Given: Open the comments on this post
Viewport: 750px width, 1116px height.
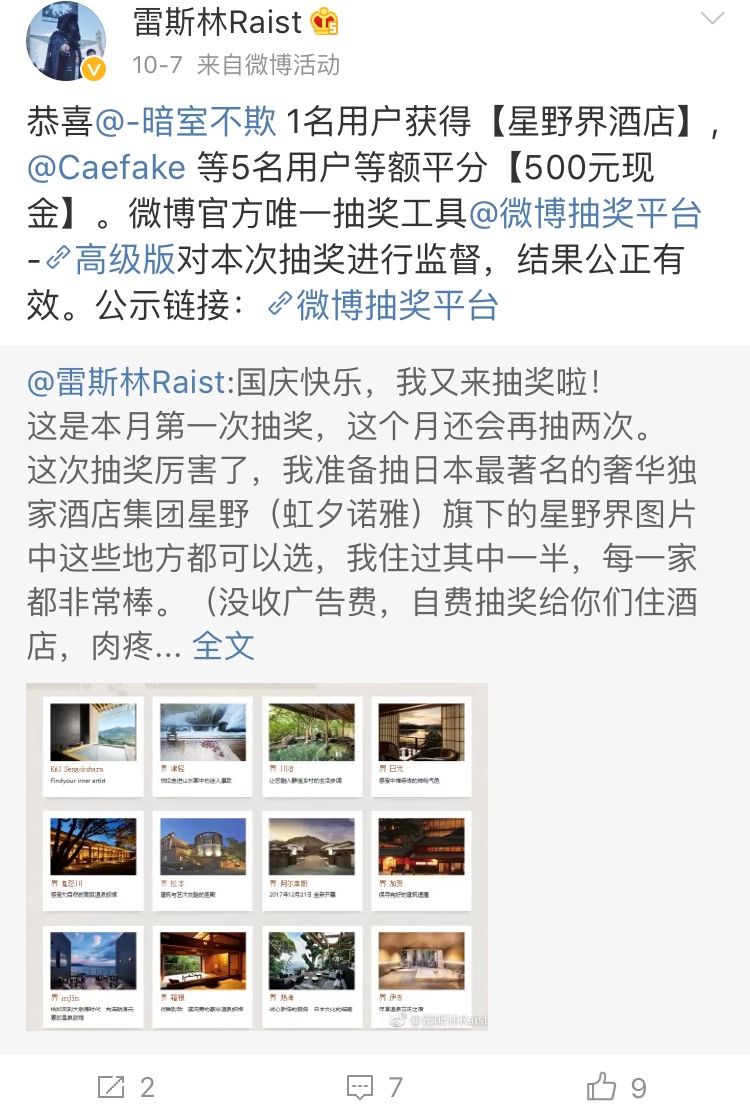Looking at the screenshot, I should [x=374, y=1087].
